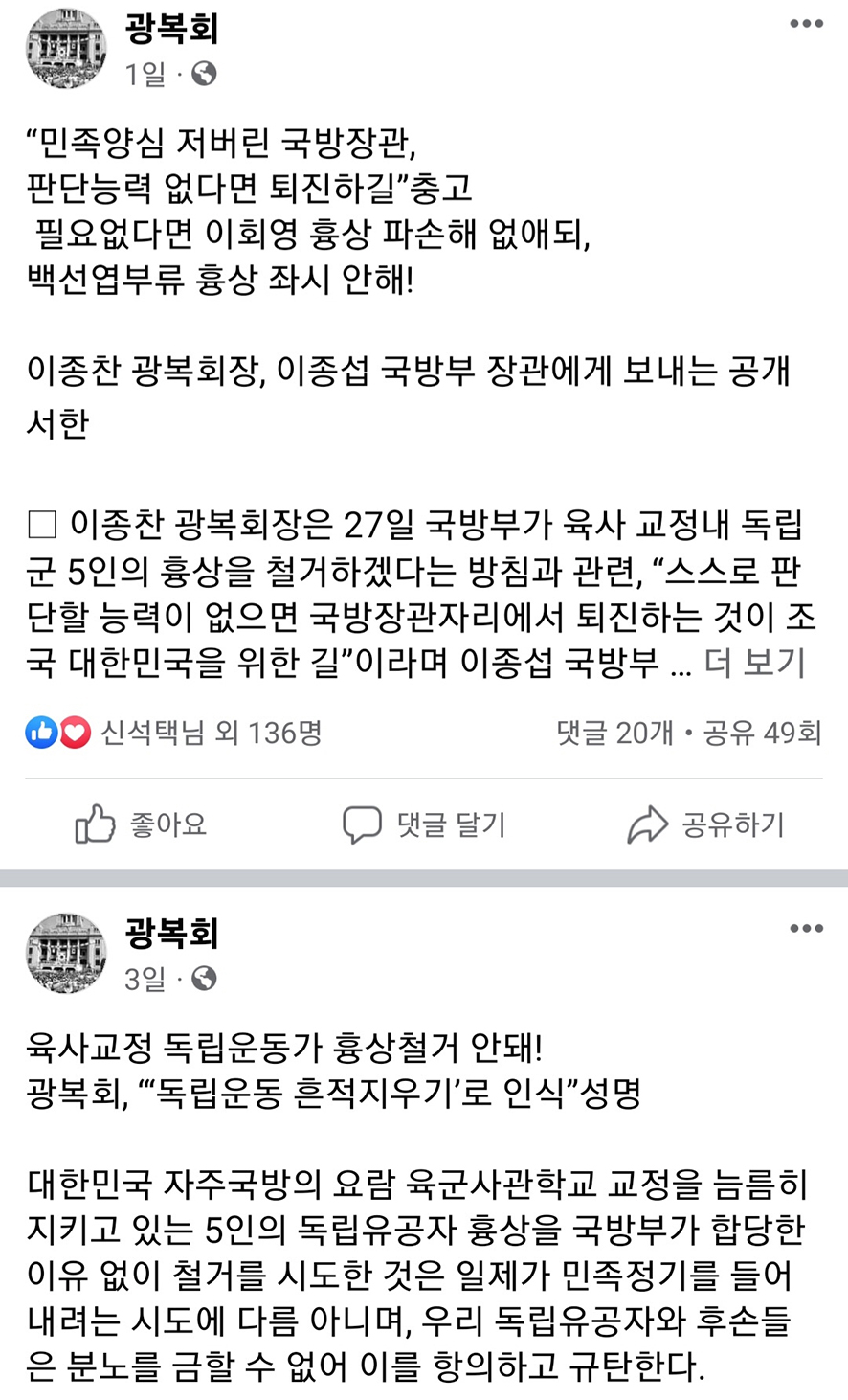This screenshot has height=1400, width=848.
Task: Like the post with 좋아요
Action: (x=142, y=824)
